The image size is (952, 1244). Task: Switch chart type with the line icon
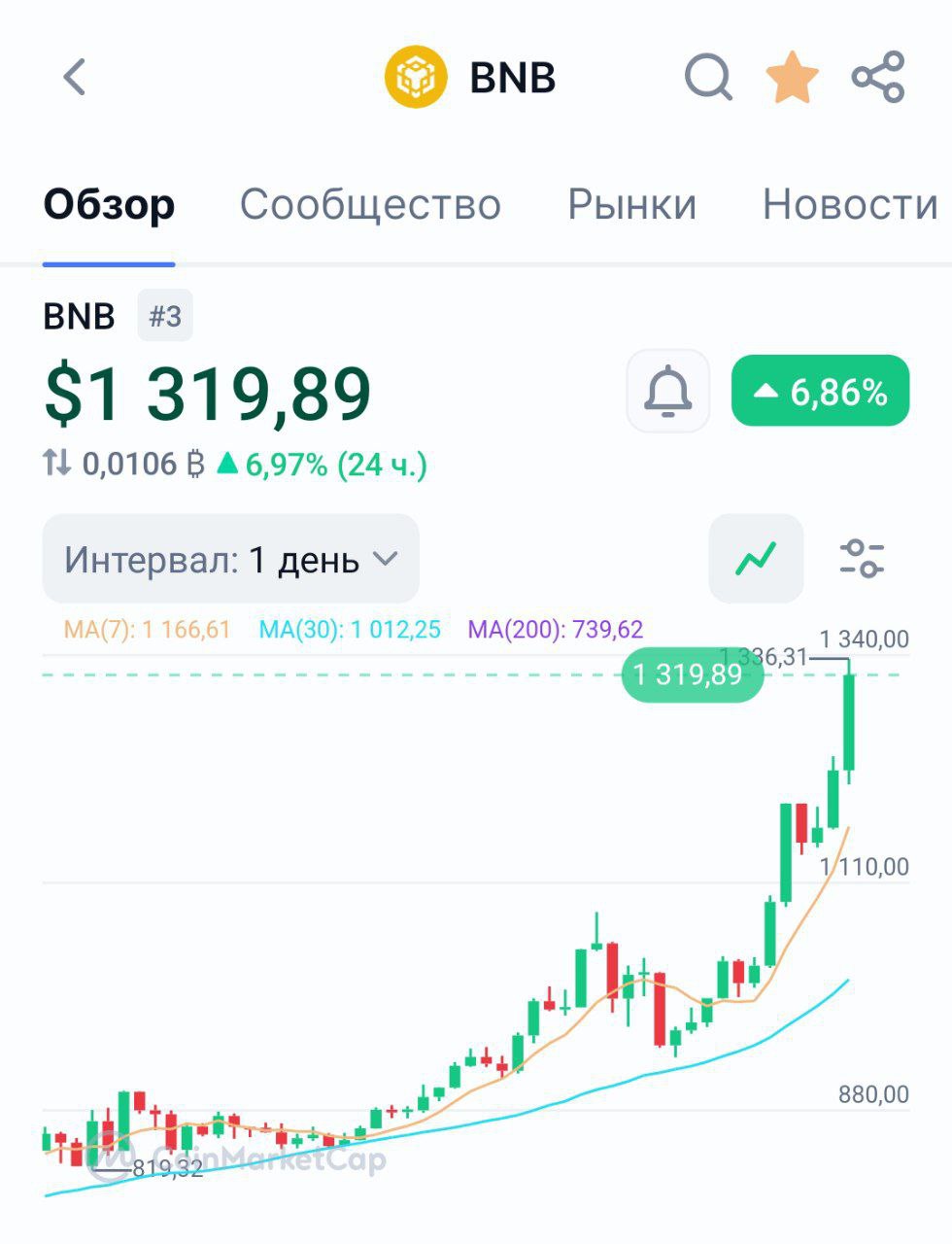tap(756, 559)
